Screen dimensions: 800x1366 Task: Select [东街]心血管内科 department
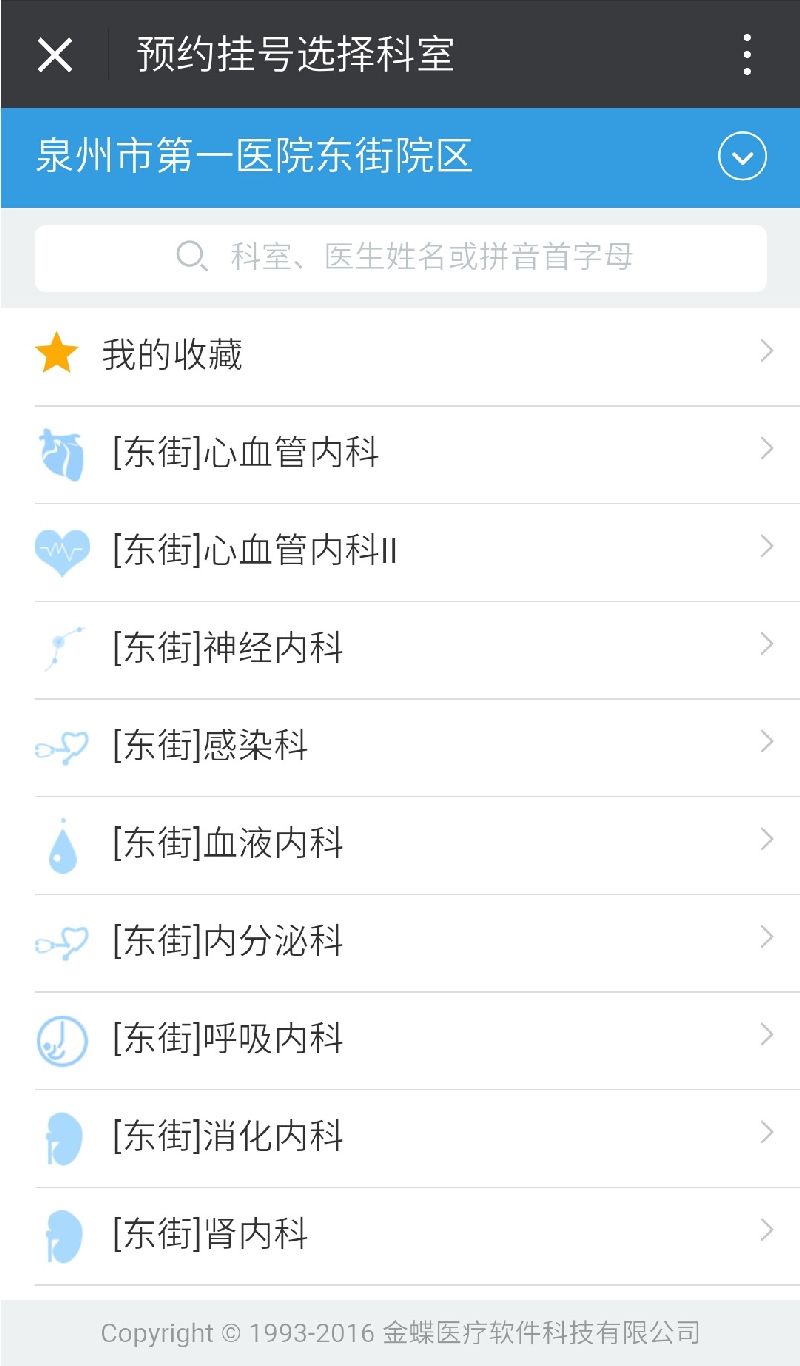400,454
